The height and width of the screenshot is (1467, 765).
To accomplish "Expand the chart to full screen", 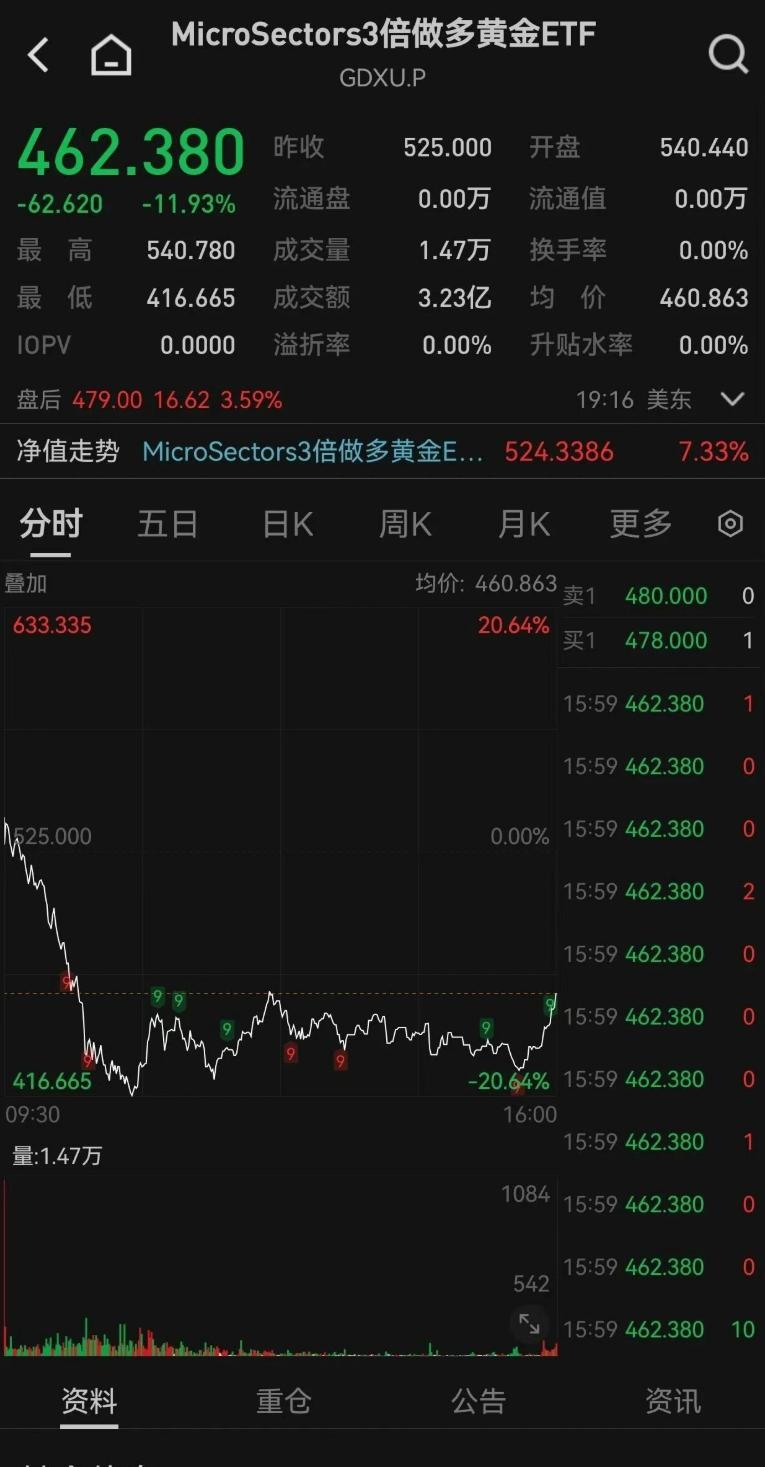I will (529, 1324).
